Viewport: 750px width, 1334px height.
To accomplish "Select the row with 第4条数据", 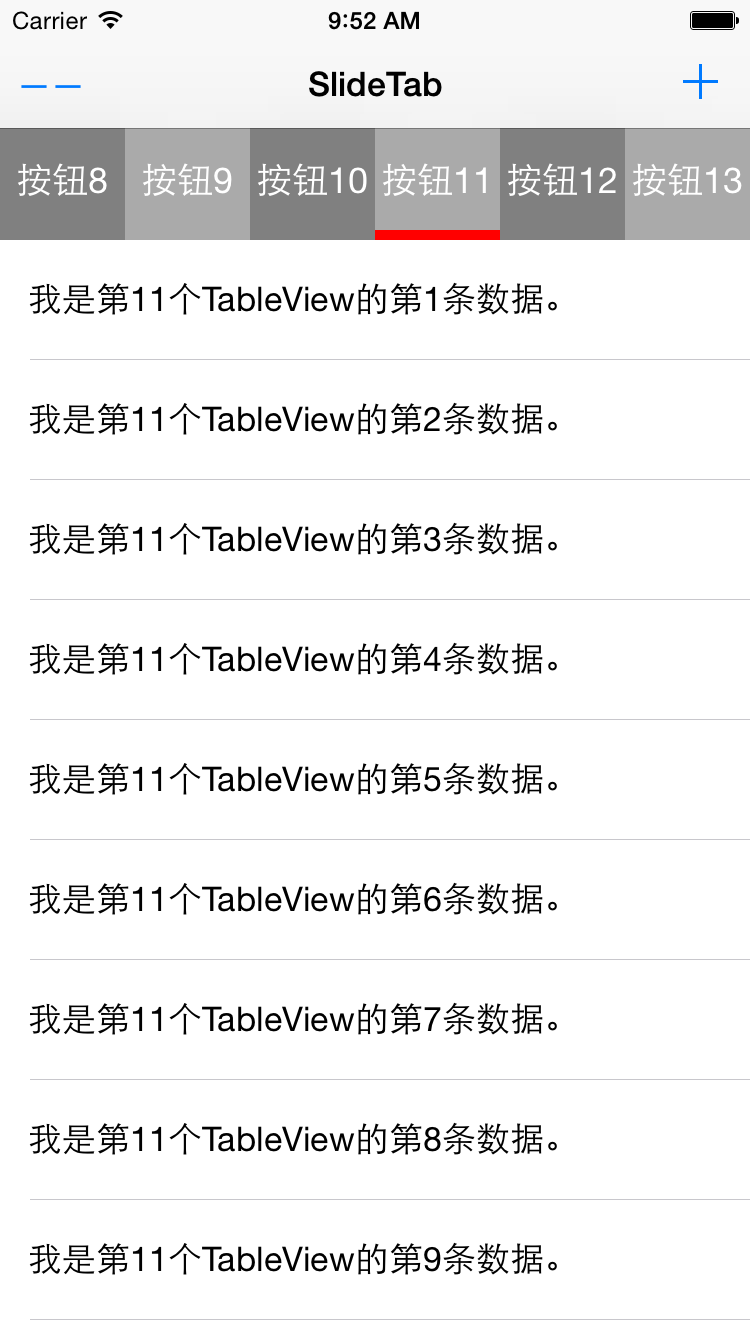I will [x=375, y=660].
